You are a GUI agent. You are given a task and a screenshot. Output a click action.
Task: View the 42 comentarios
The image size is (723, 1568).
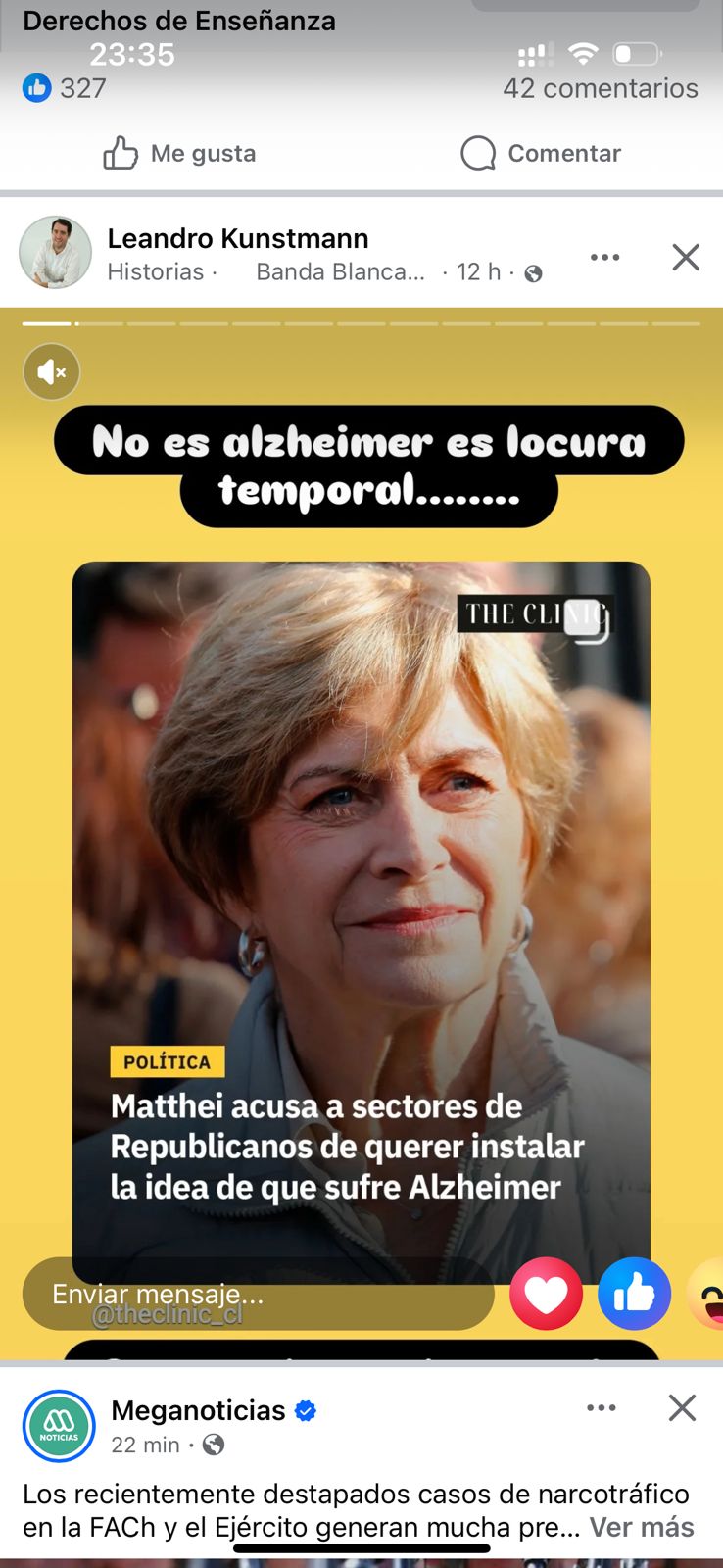(x=601, y=88)
